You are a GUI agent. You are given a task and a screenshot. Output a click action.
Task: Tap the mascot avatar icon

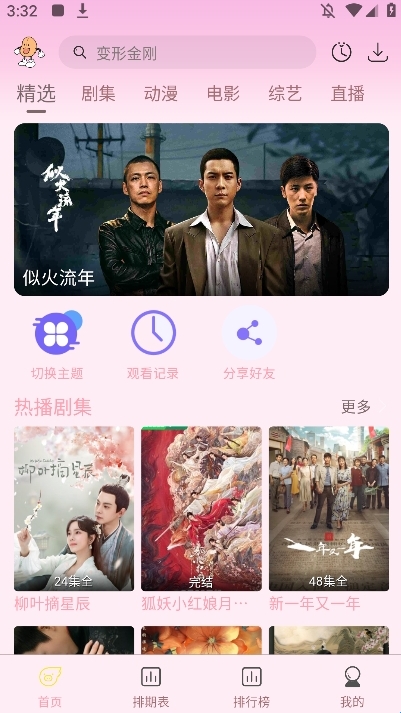29,52
